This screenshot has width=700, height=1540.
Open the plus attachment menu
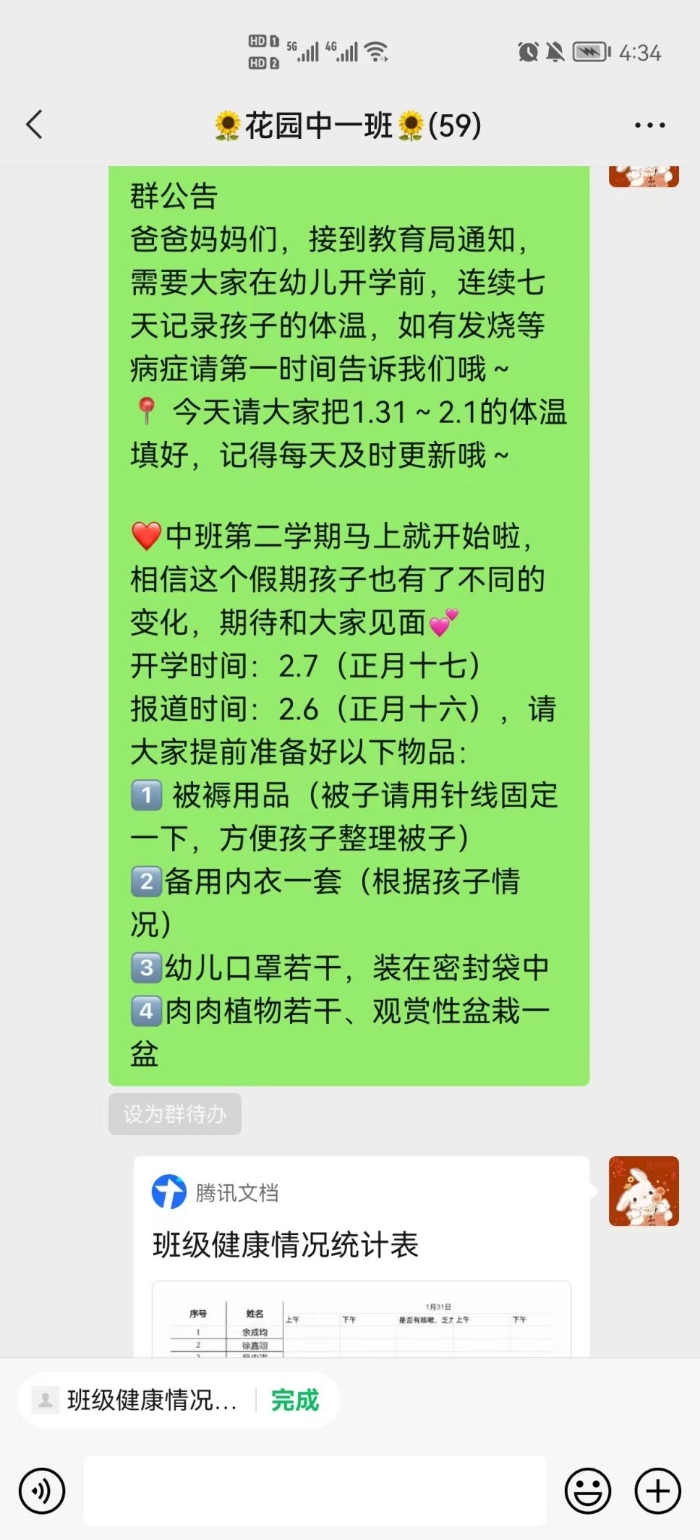pos(657,1491)
